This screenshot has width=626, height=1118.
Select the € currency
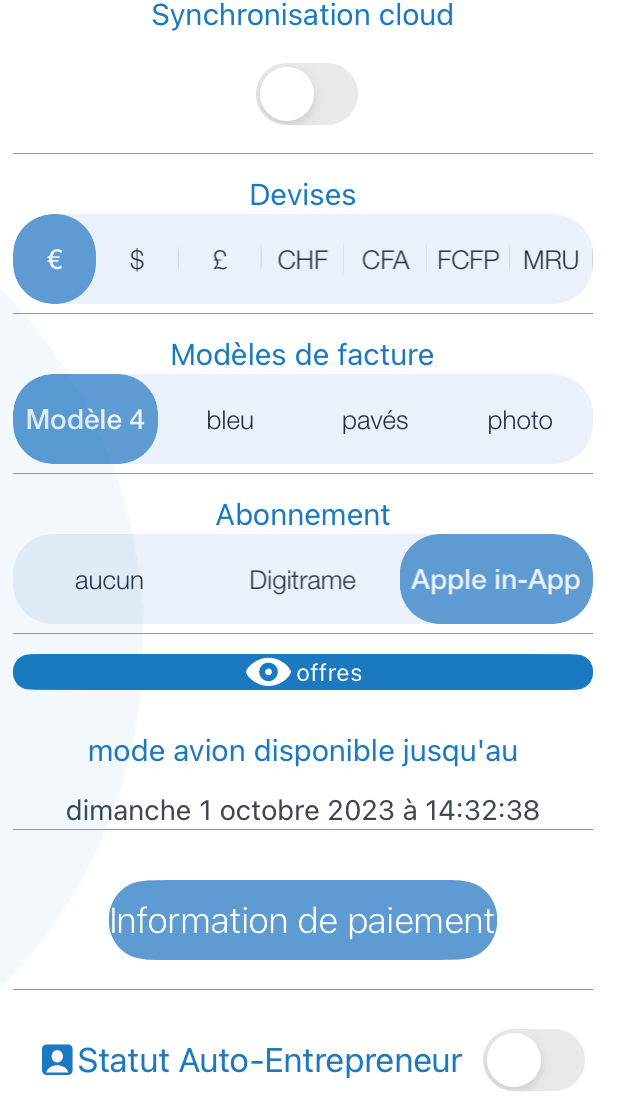point(54,260)
